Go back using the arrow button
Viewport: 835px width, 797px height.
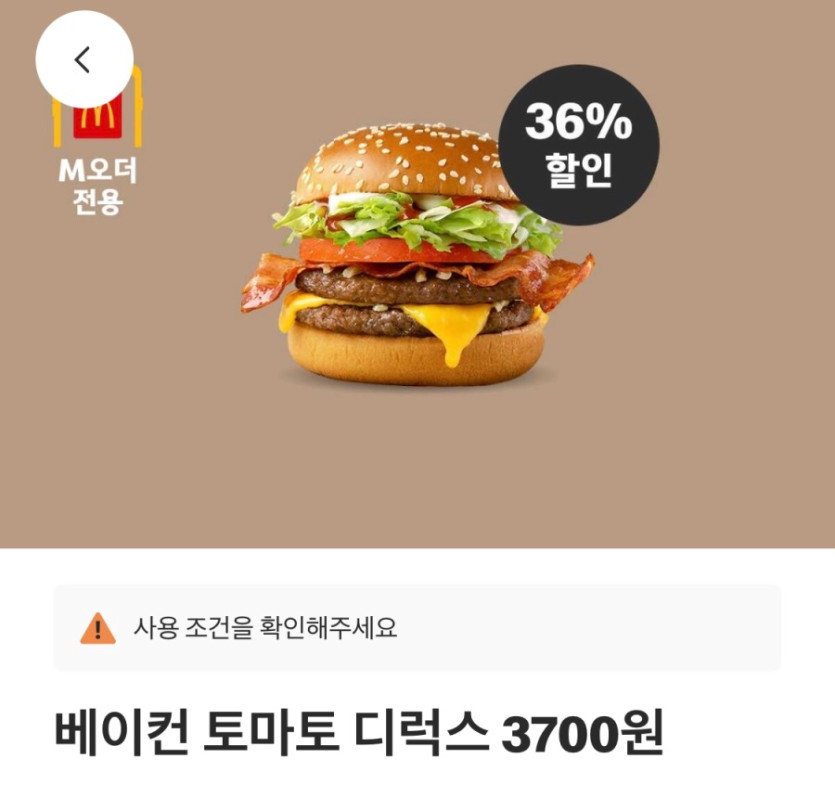84,60
